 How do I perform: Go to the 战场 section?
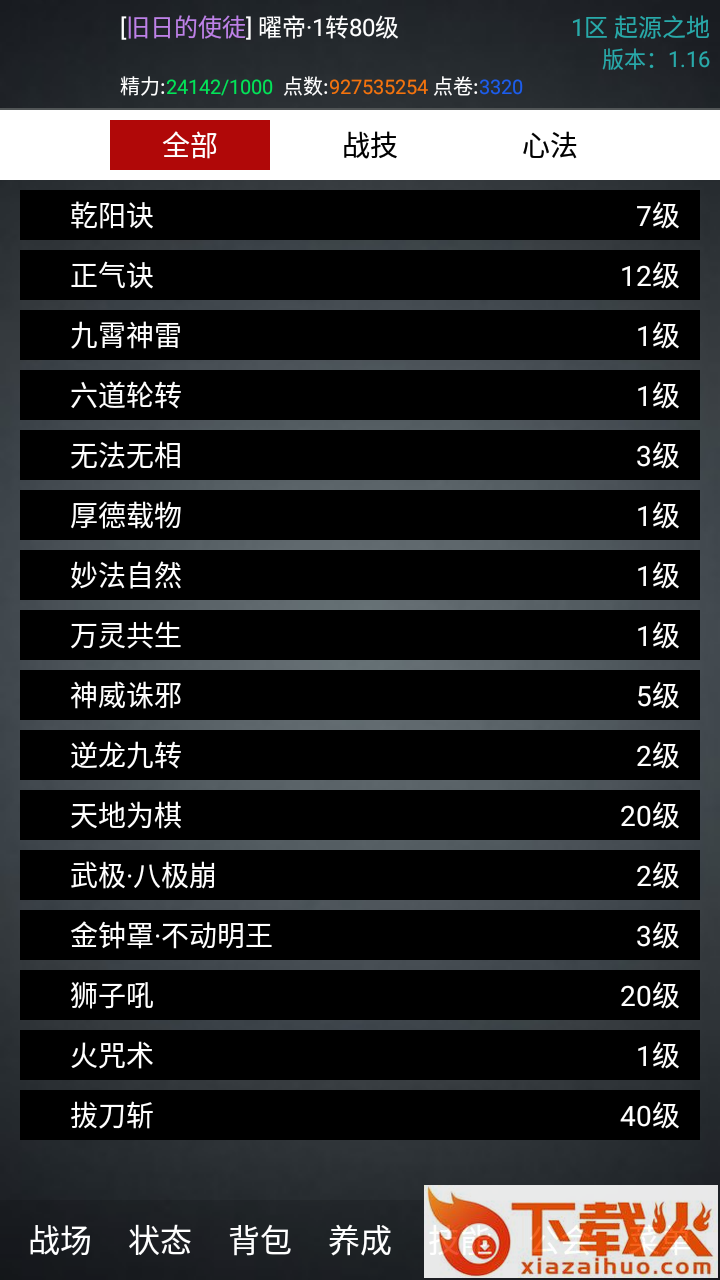pos(60,1240)
